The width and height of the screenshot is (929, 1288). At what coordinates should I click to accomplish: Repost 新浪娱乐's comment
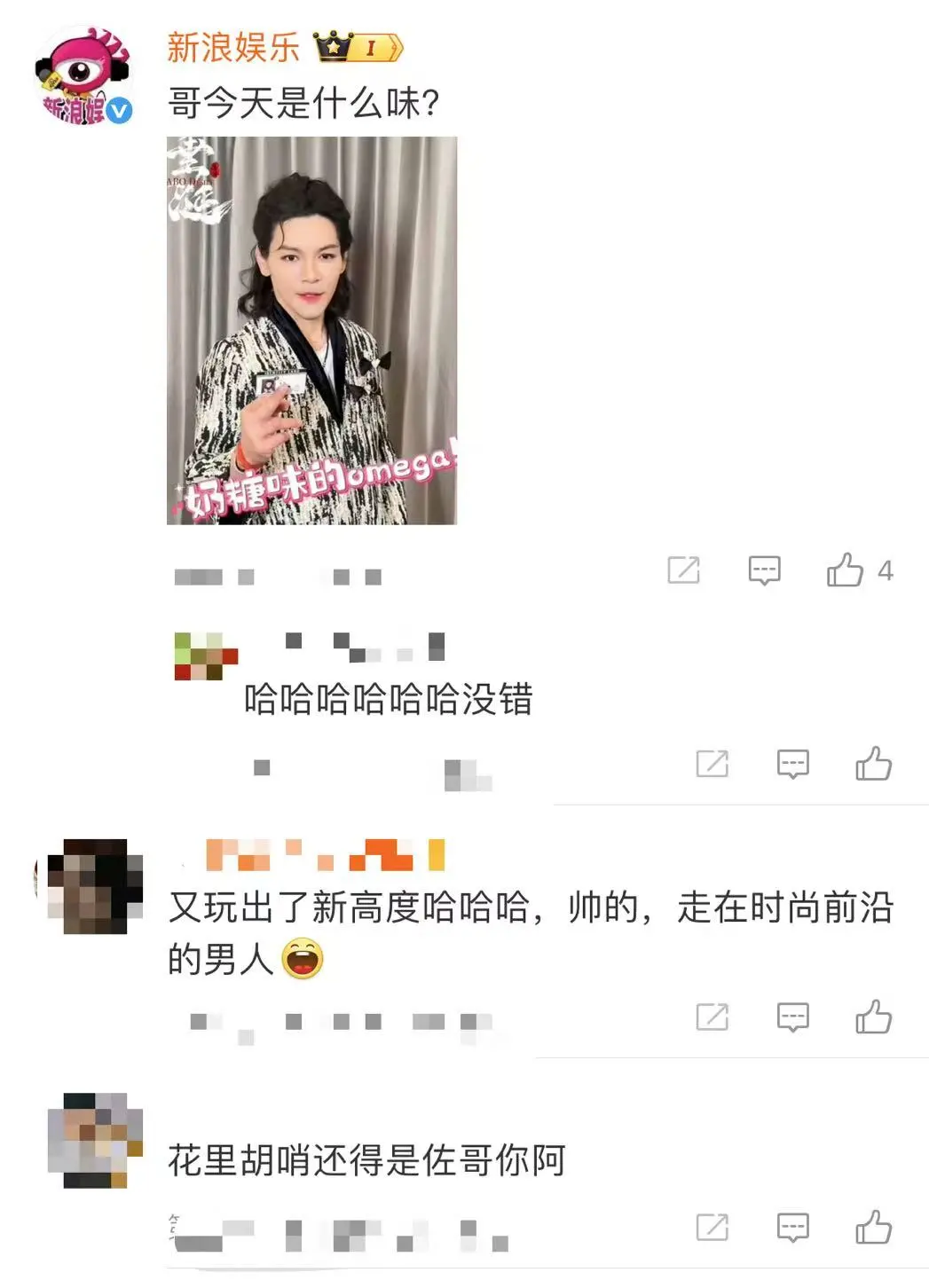(x=683, y=569)
